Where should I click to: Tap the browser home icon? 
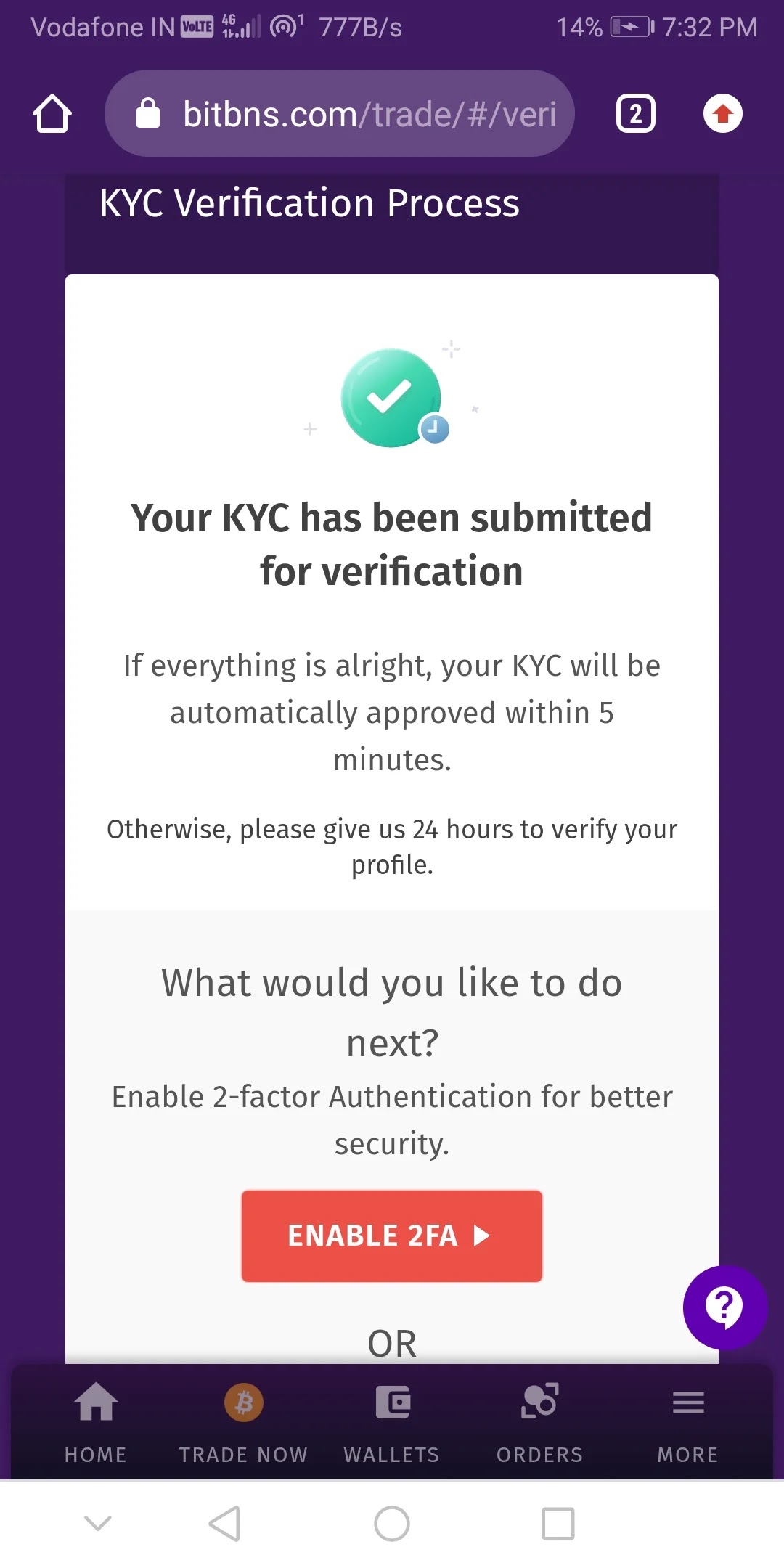click(52, 114)
